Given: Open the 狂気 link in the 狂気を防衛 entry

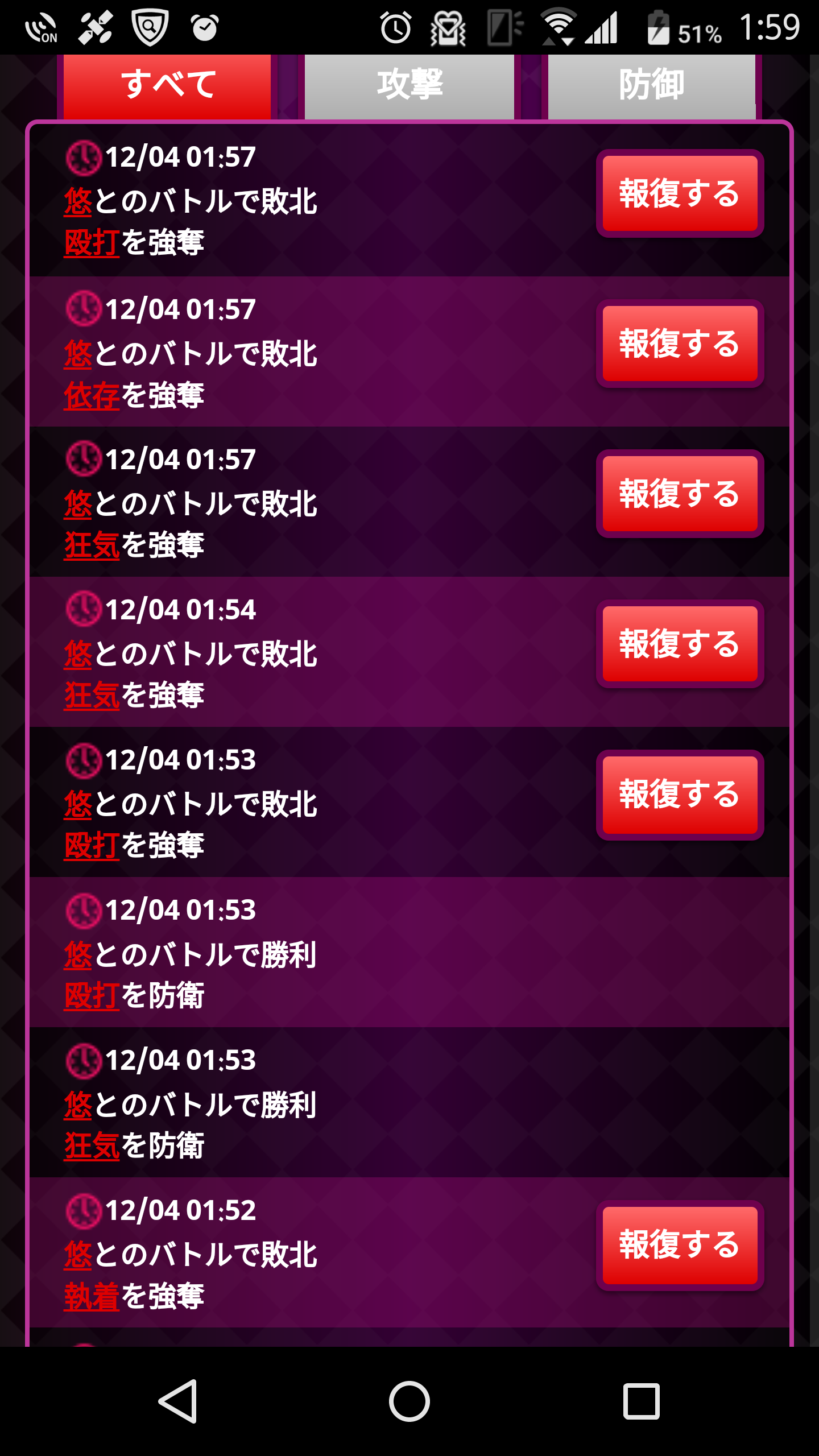Looking at the screenshot, I should click(x=92, y=1147).
